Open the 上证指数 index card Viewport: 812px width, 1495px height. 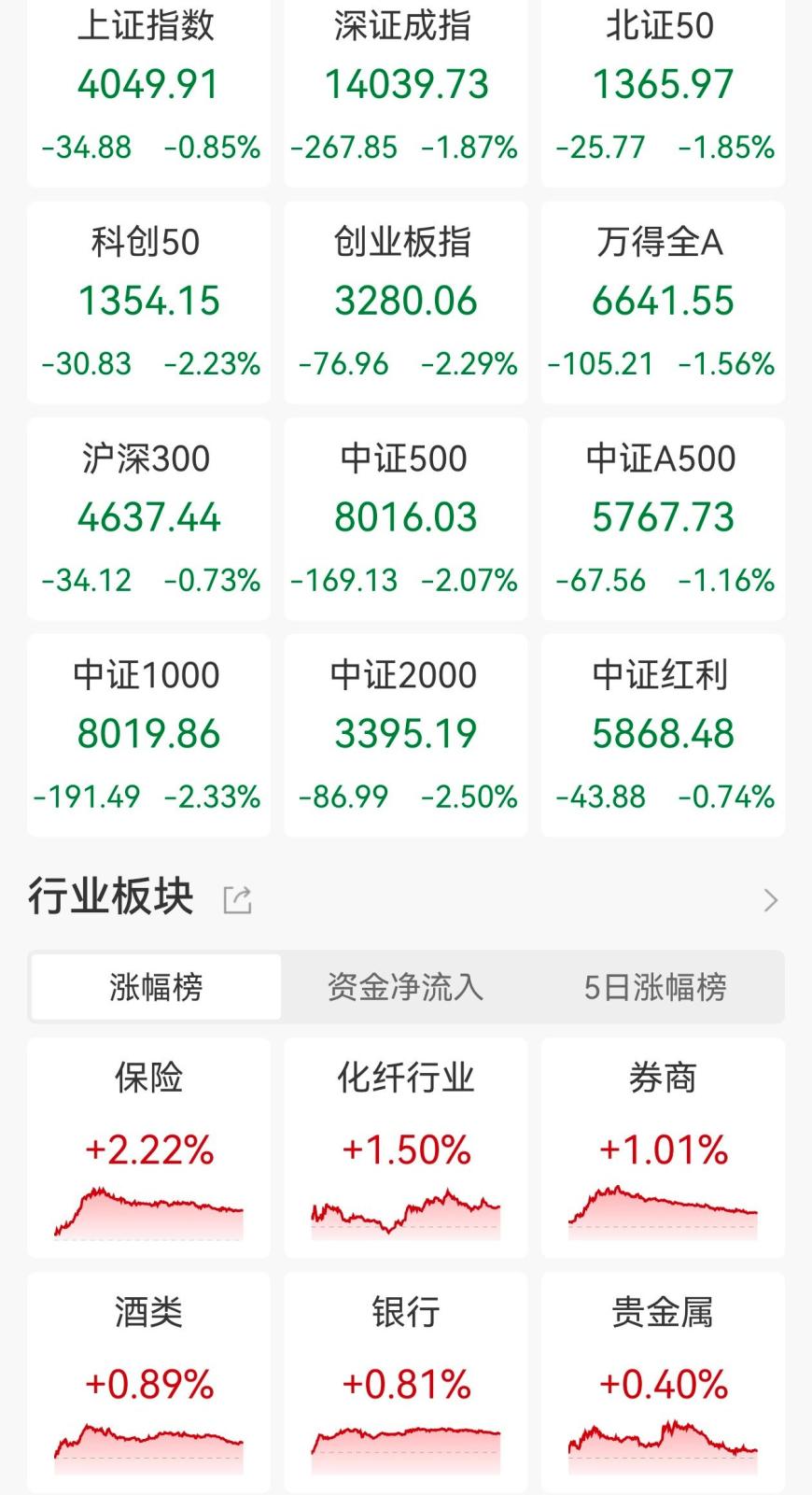tap(148, 89)
